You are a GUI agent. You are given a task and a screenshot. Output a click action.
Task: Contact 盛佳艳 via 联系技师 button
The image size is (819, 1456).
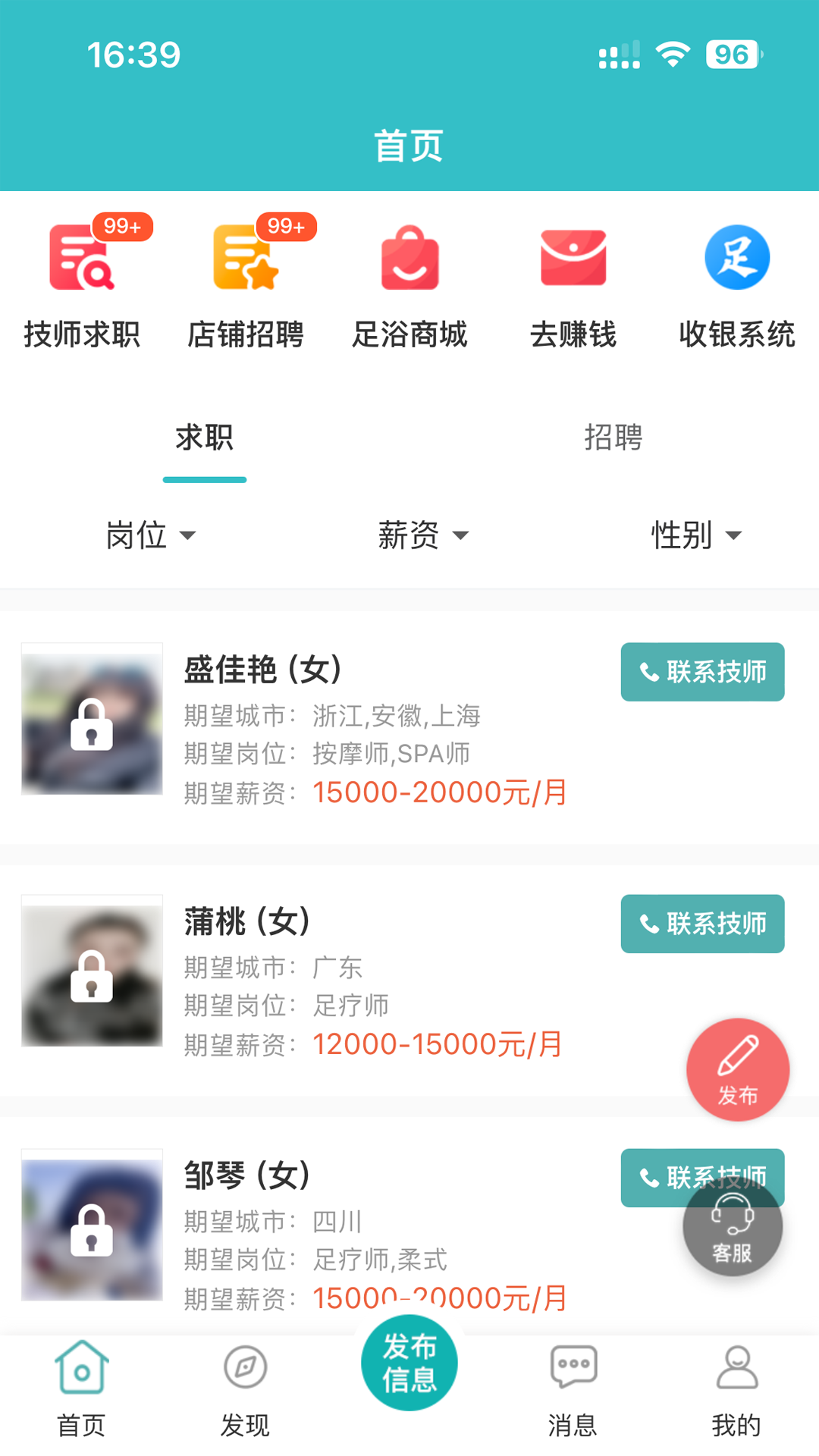pyautogui.click(x=702, y=672)
